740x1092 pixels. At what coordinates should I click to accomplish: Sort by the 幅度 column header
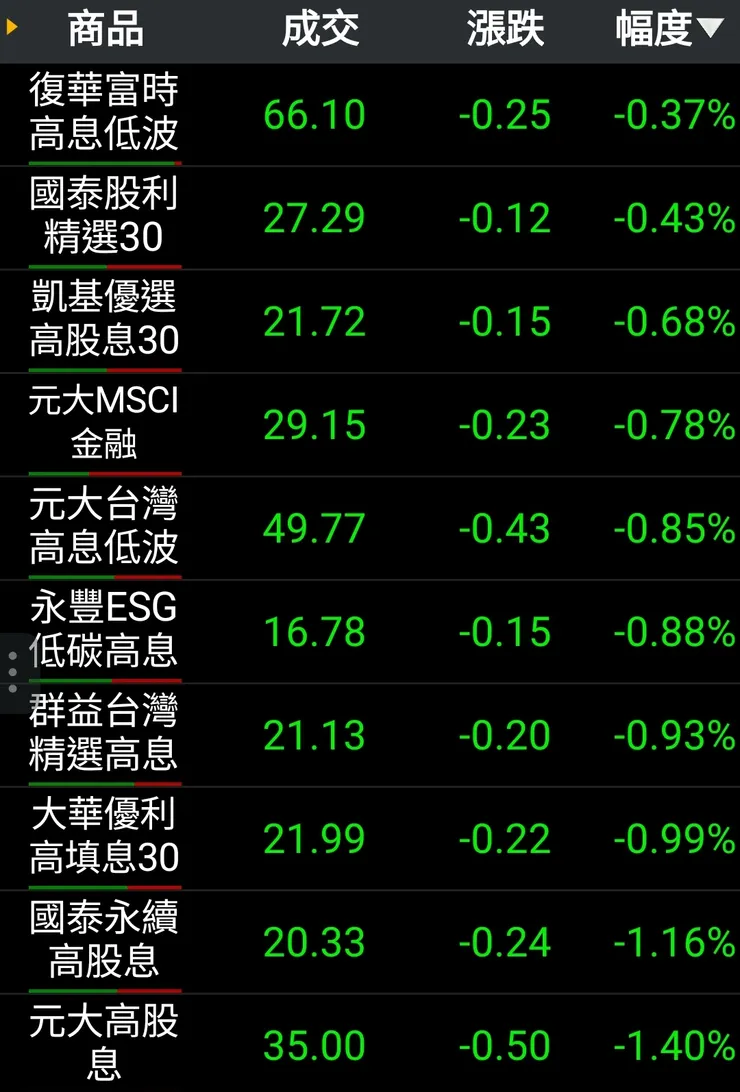click(668, 30)
